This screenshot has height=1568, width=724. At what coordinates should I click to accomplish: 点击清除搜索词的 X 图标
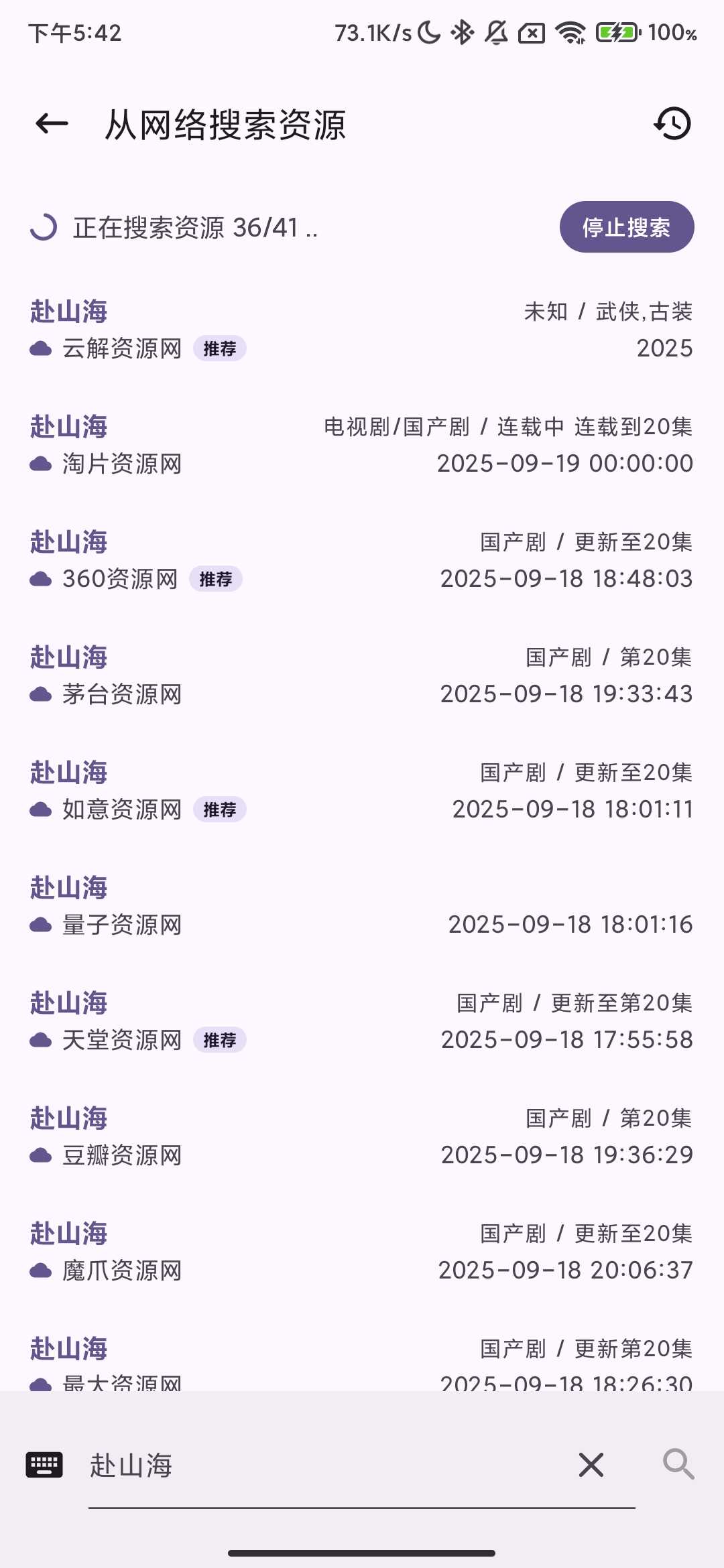[x=591, y=1465]
